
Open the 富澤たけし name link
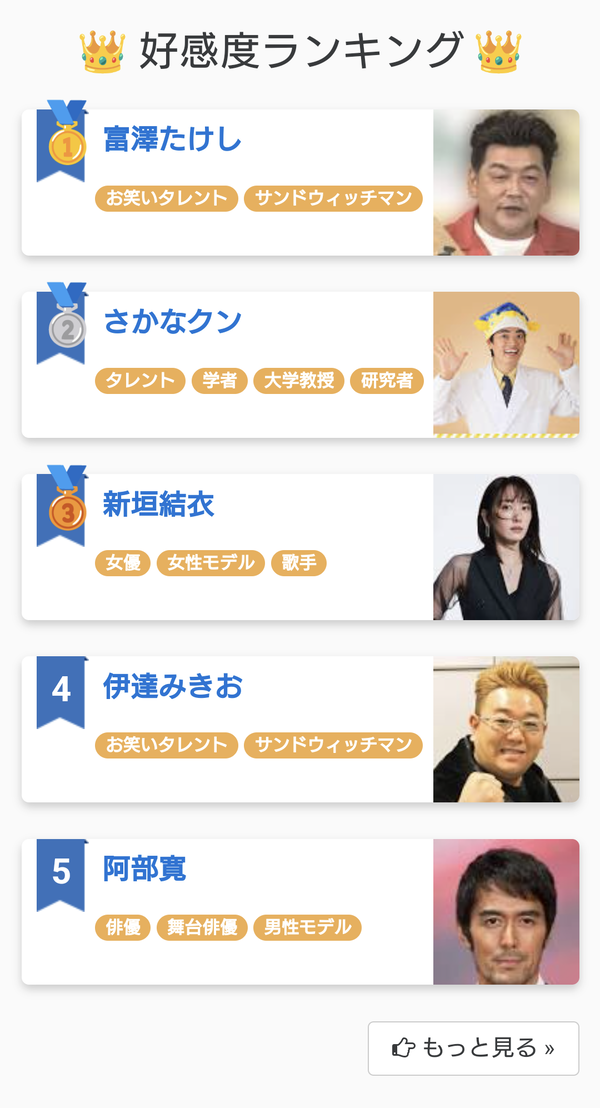(x=172, y=139)
